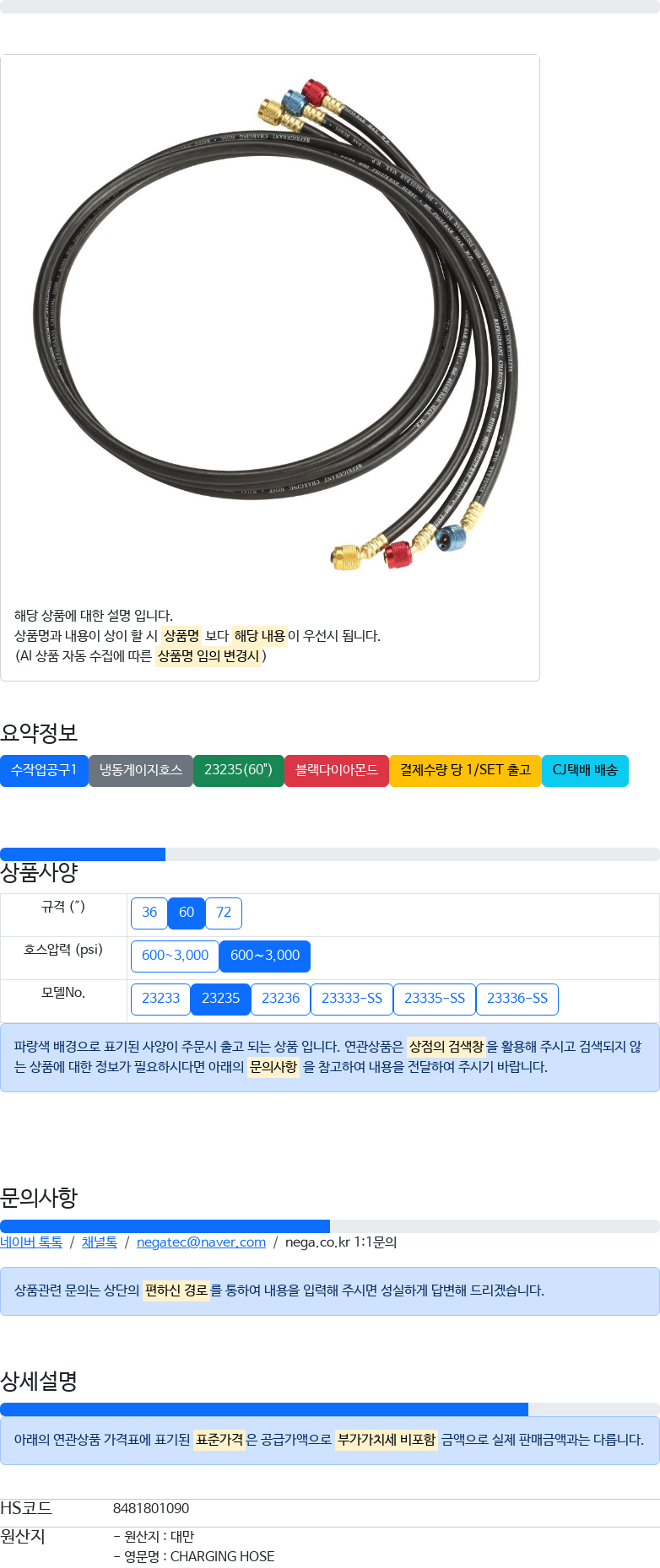The image size is (660, 1568).
Task: Choose the 60 inch size button
Action: click(187, 913)
